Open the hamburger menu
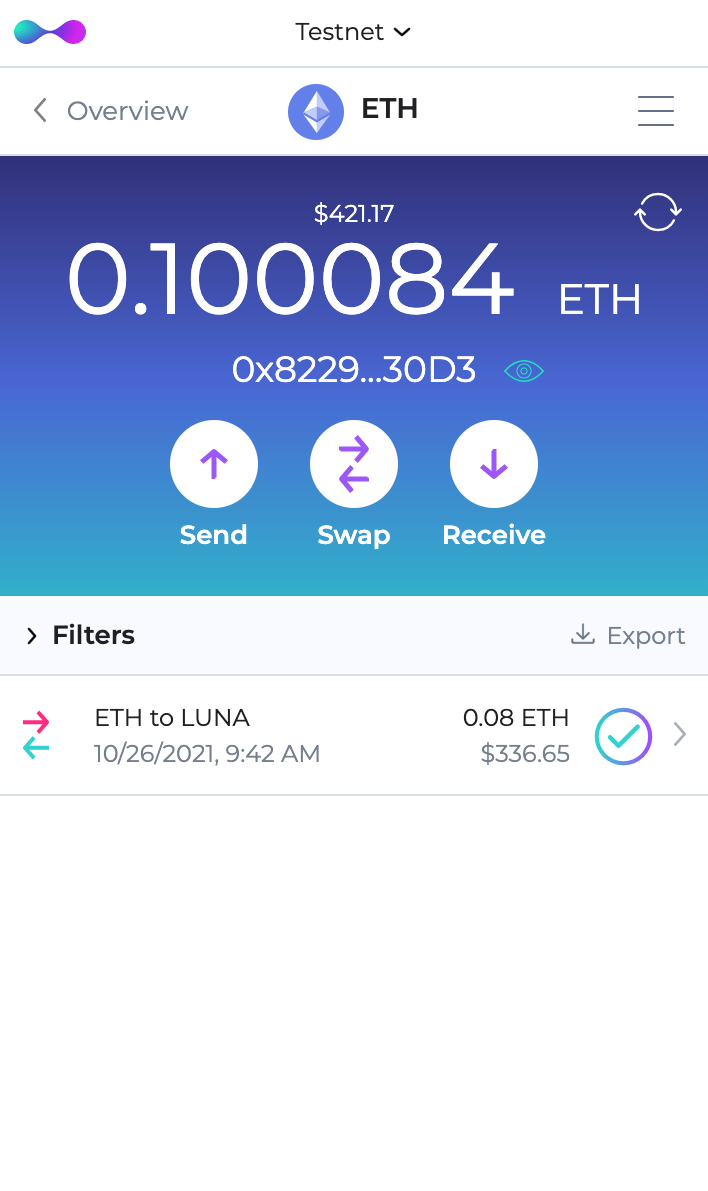 click(655, 111)
